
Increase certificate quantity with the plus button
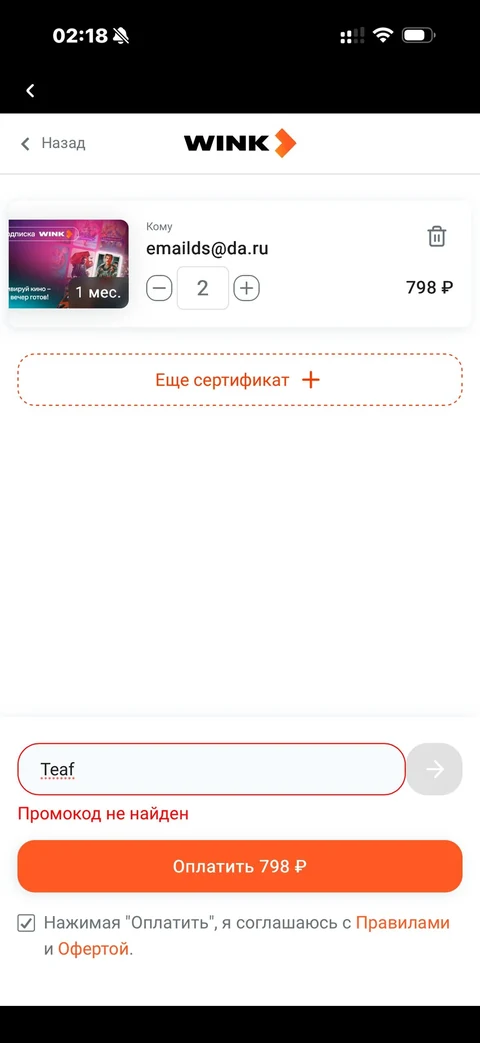click(247, 288)
